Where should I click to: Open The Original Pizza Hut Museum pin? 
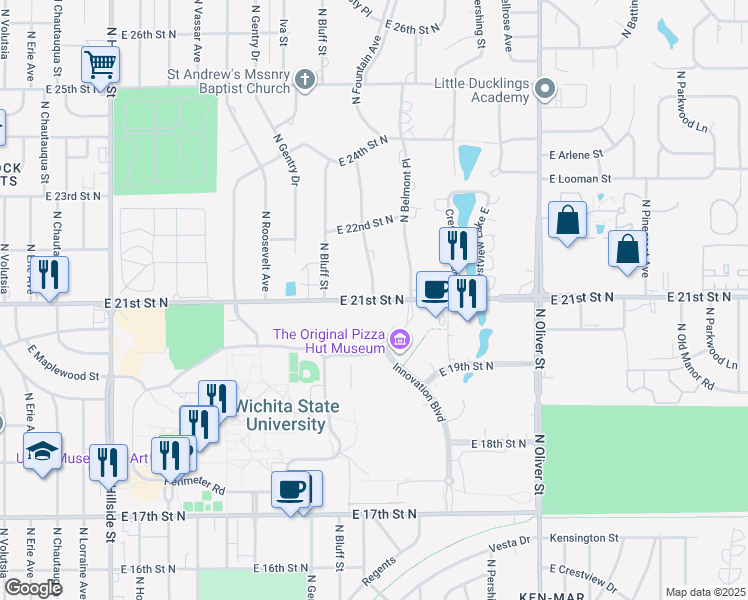pyautogui.click(x=400, y=340)
